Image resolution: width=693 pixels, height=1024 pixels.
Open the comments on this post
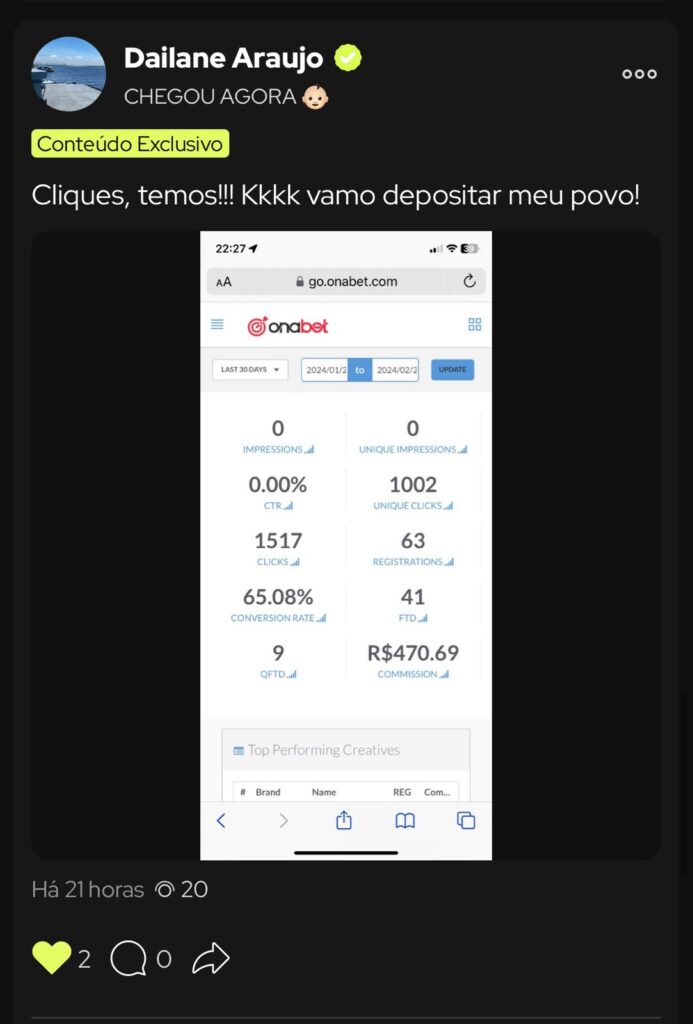(128, 959)
